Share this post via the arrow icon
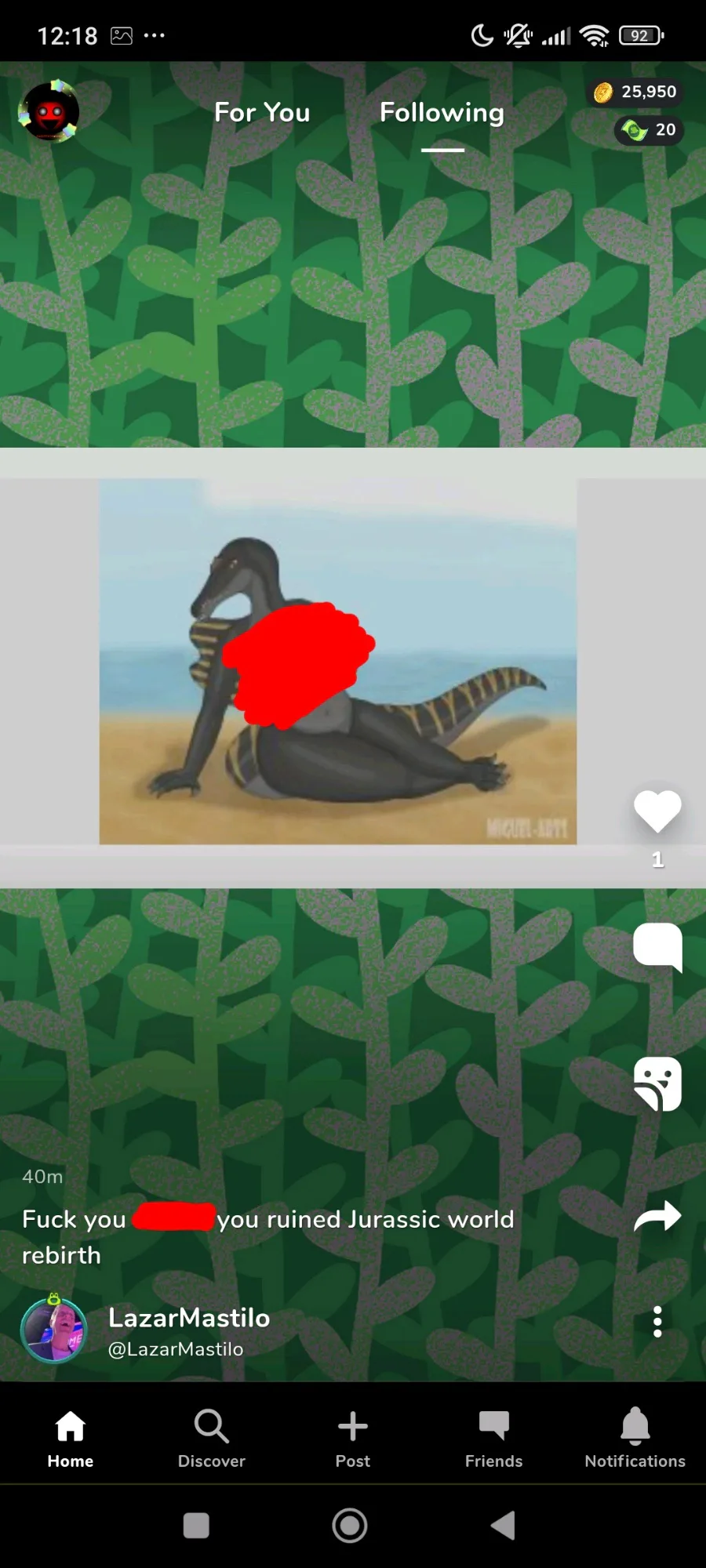Image resolution: width=706 pixels, height=1568 pixels. (657, 1216)
